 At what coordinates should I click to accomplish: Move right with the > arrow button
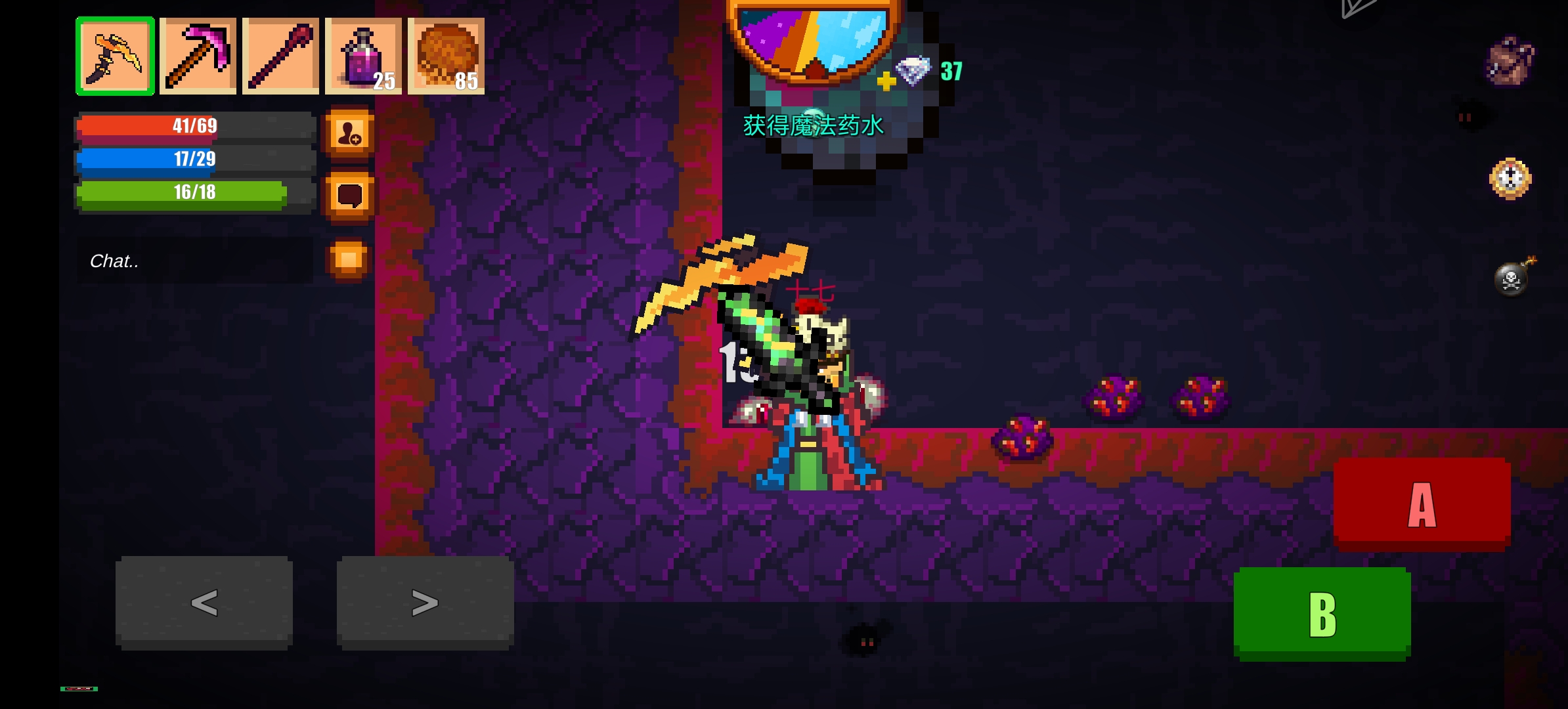(x=425, y=603)
